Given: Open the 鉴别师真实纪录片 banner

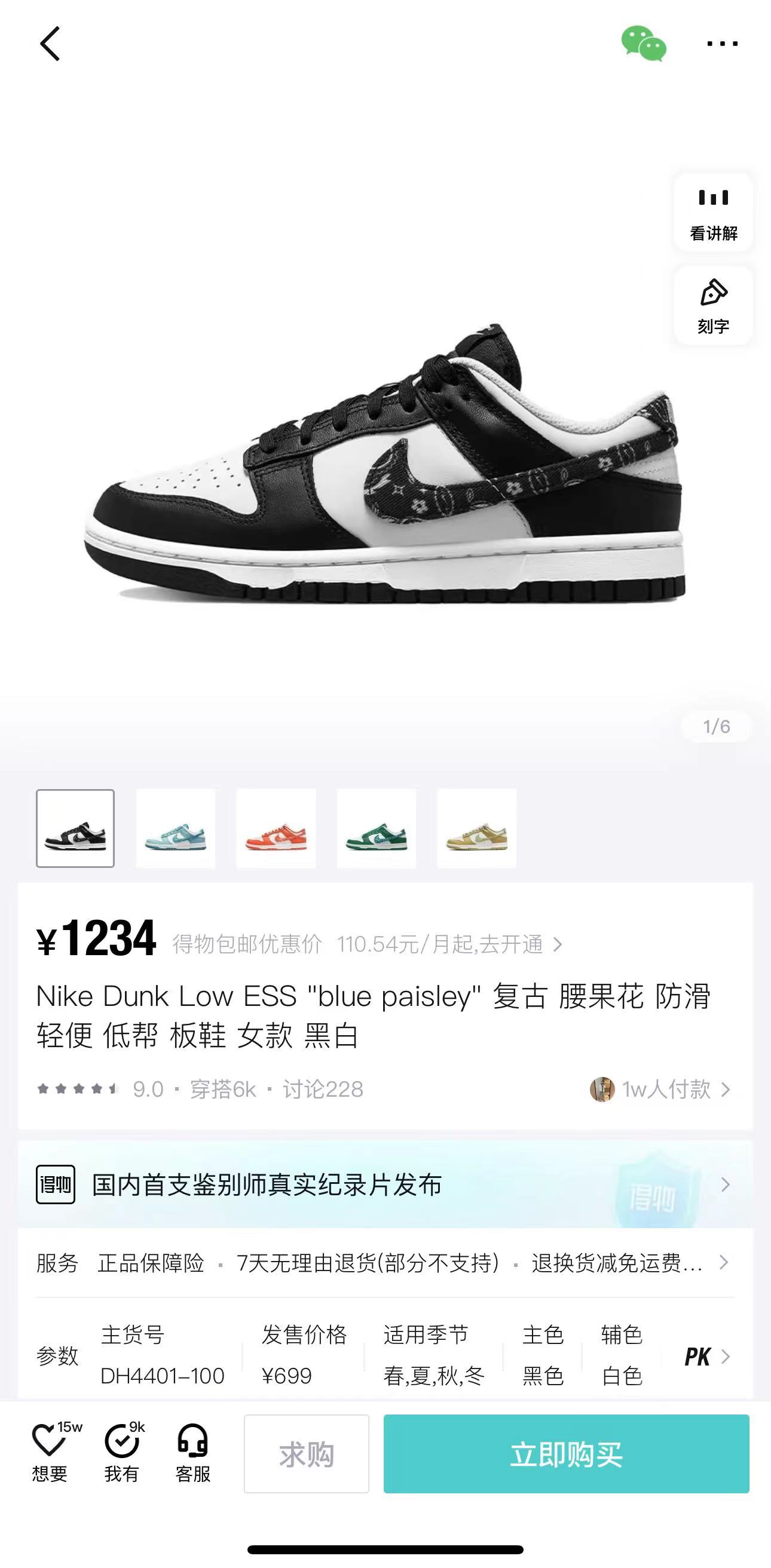Looking at the screenshot, I should pos(385,1185).
